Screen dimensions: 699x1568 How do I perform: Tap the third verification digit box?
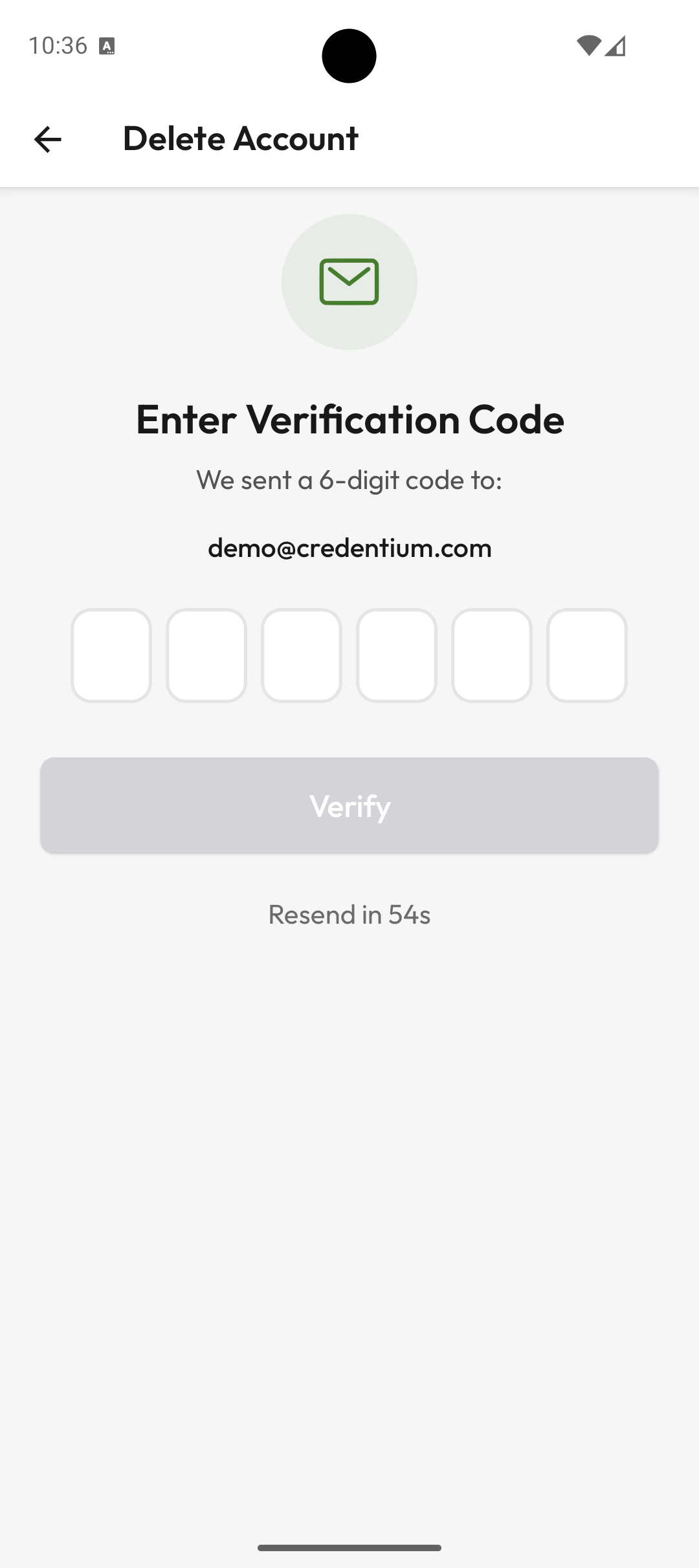(x=302, y=655)
